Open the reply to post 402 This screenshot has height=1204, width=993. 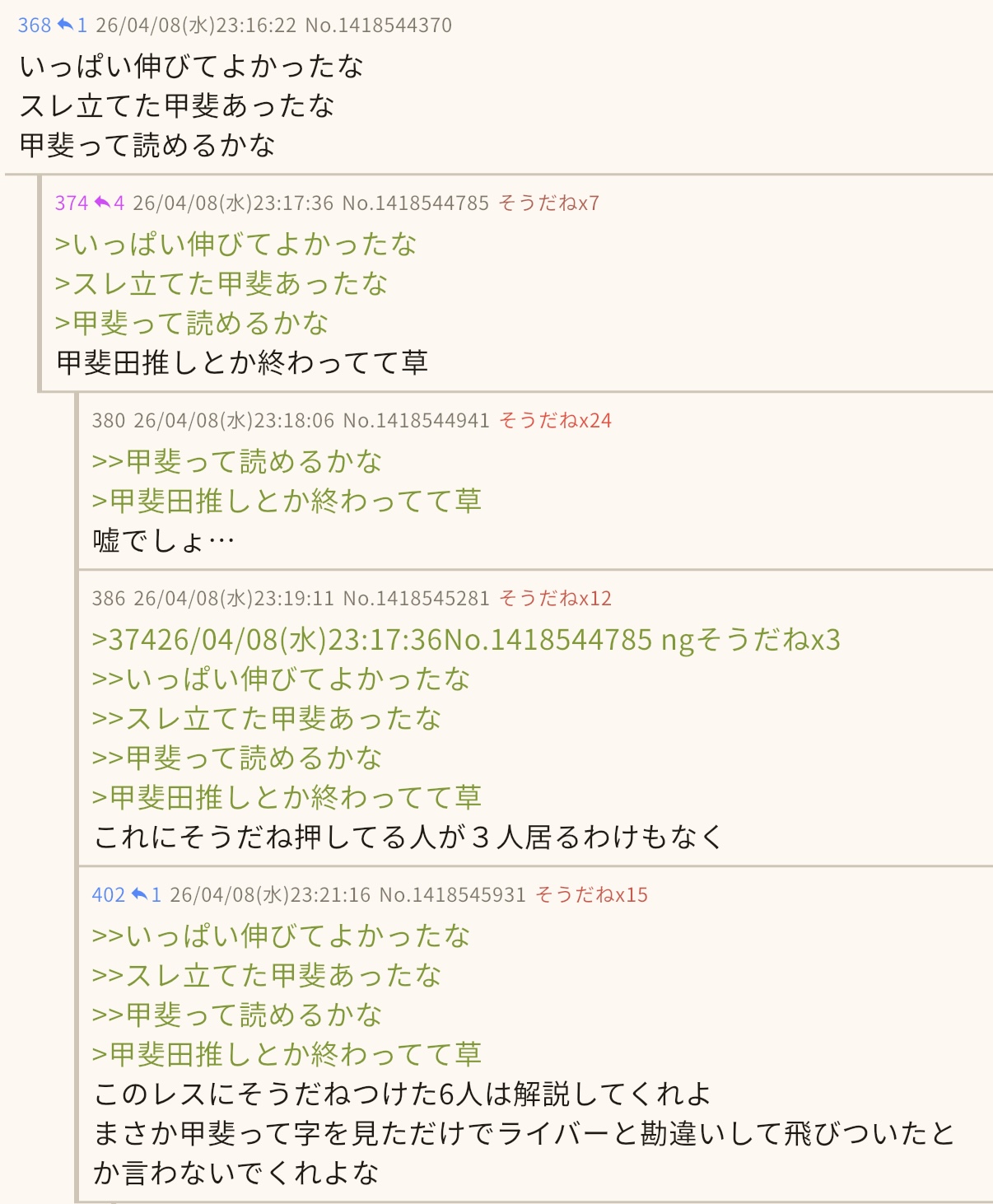147,895
